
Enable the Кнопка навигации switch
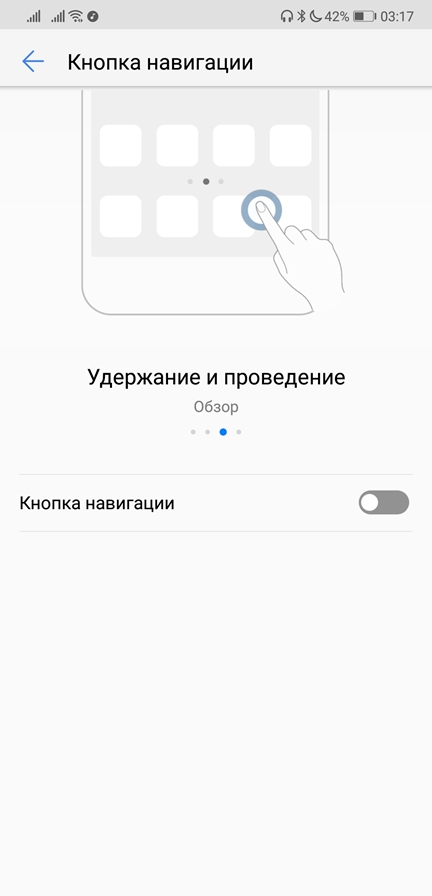(x=383, y=503)
